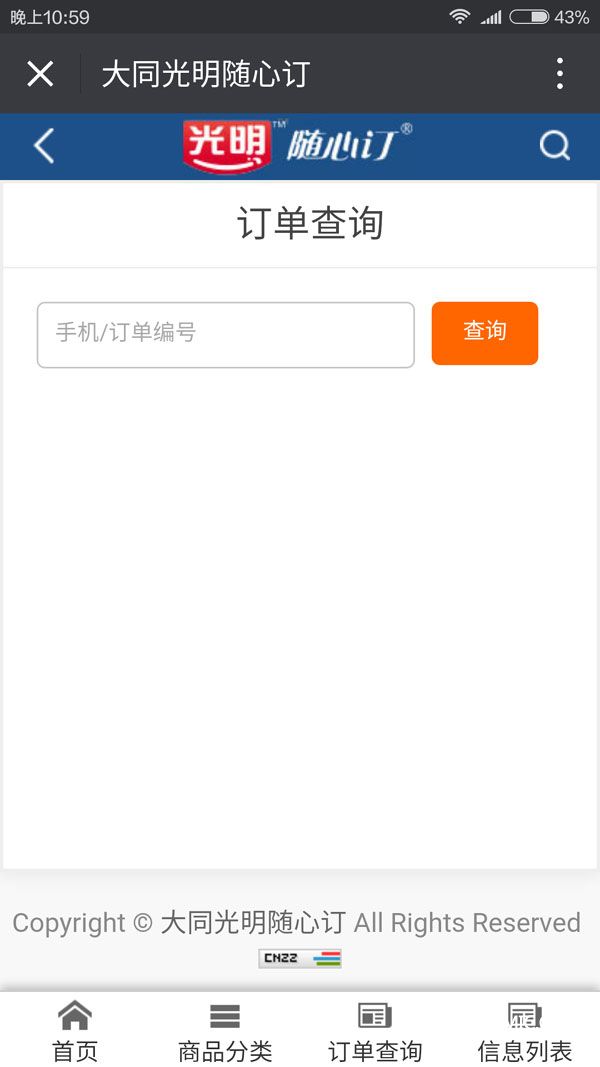Open the 商品分类 tab
The image size is (600, 1067).
tap(225, 1032)
